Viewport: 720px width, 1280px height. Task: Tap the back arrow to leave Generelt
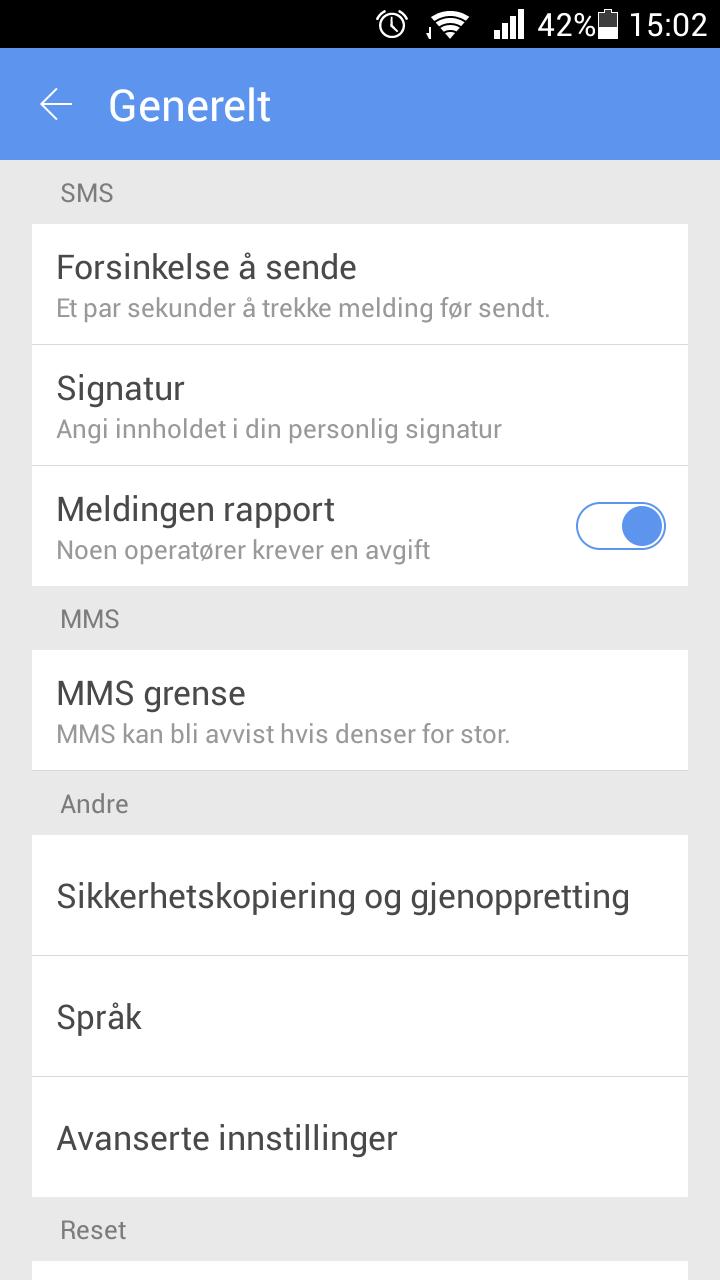(57, 103)
